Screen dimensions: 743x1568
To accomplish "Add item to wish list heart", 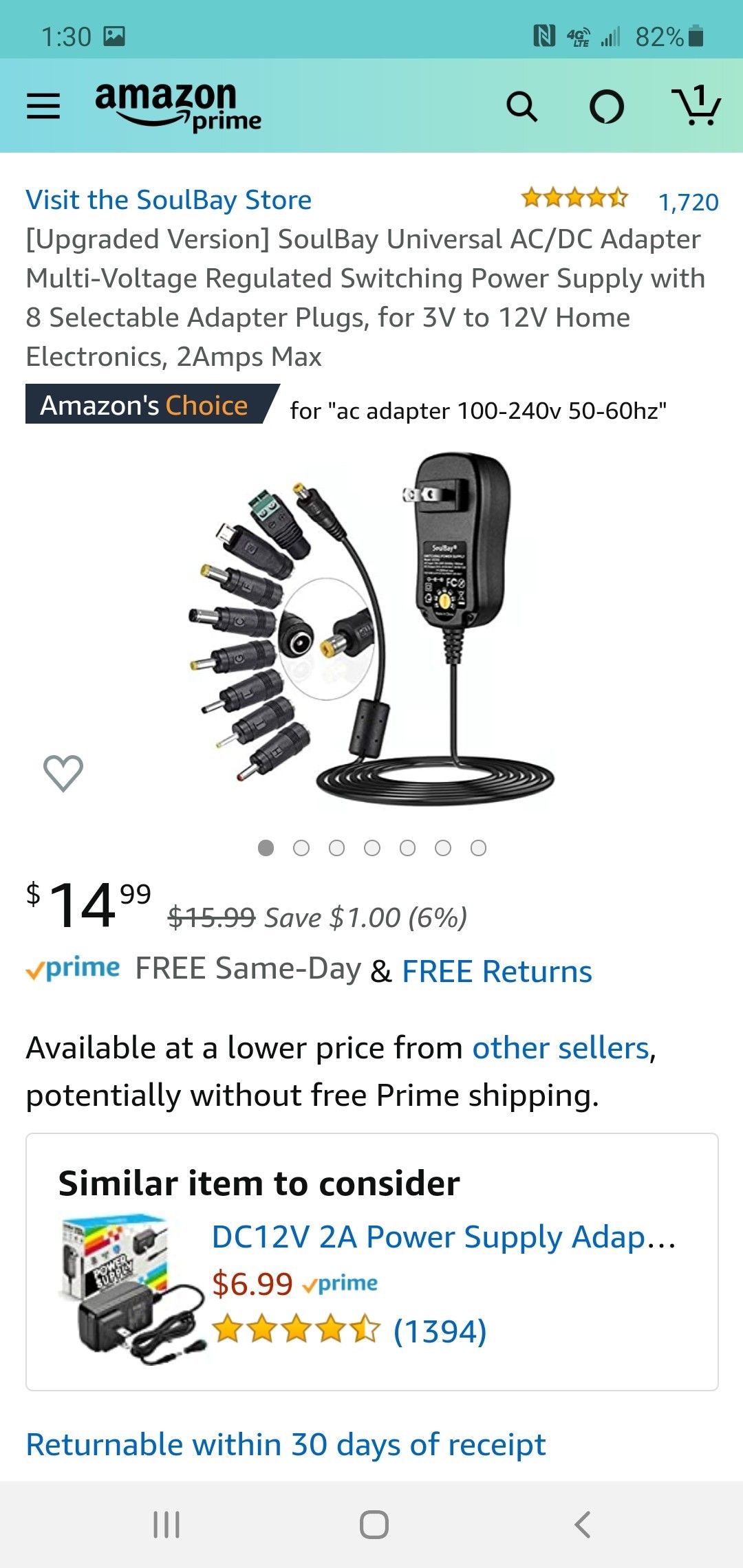I will 63,772.
